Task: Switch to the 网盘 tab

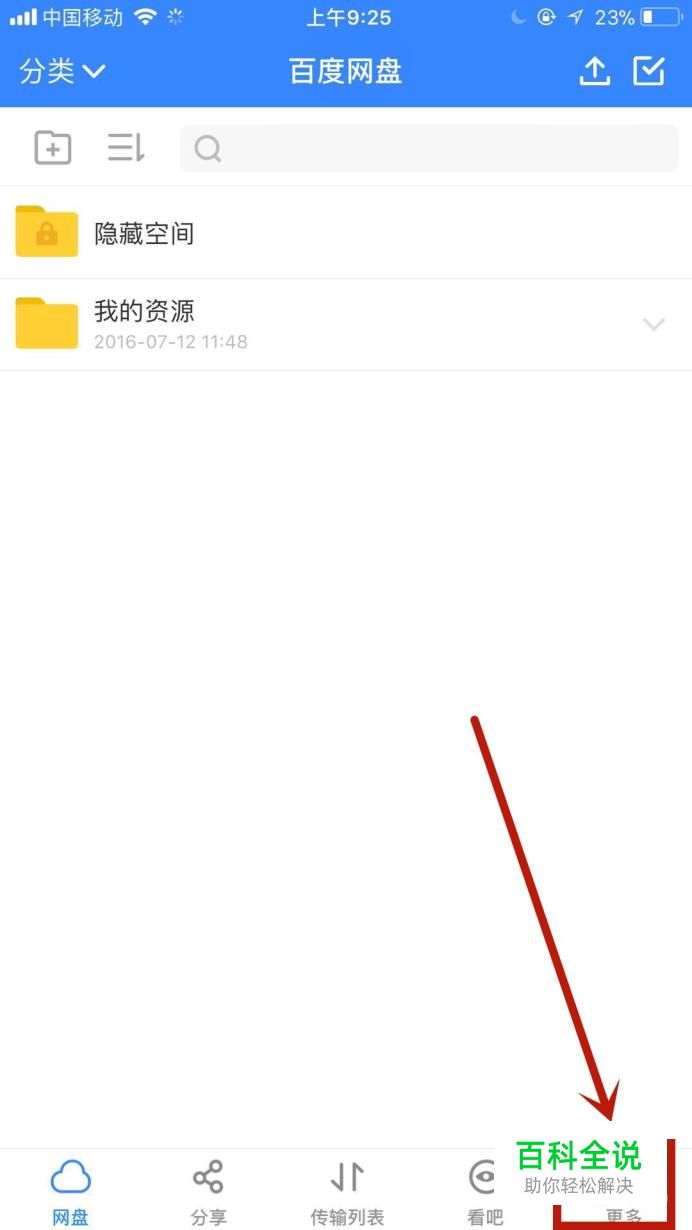Action: [x=70, y=1192]
